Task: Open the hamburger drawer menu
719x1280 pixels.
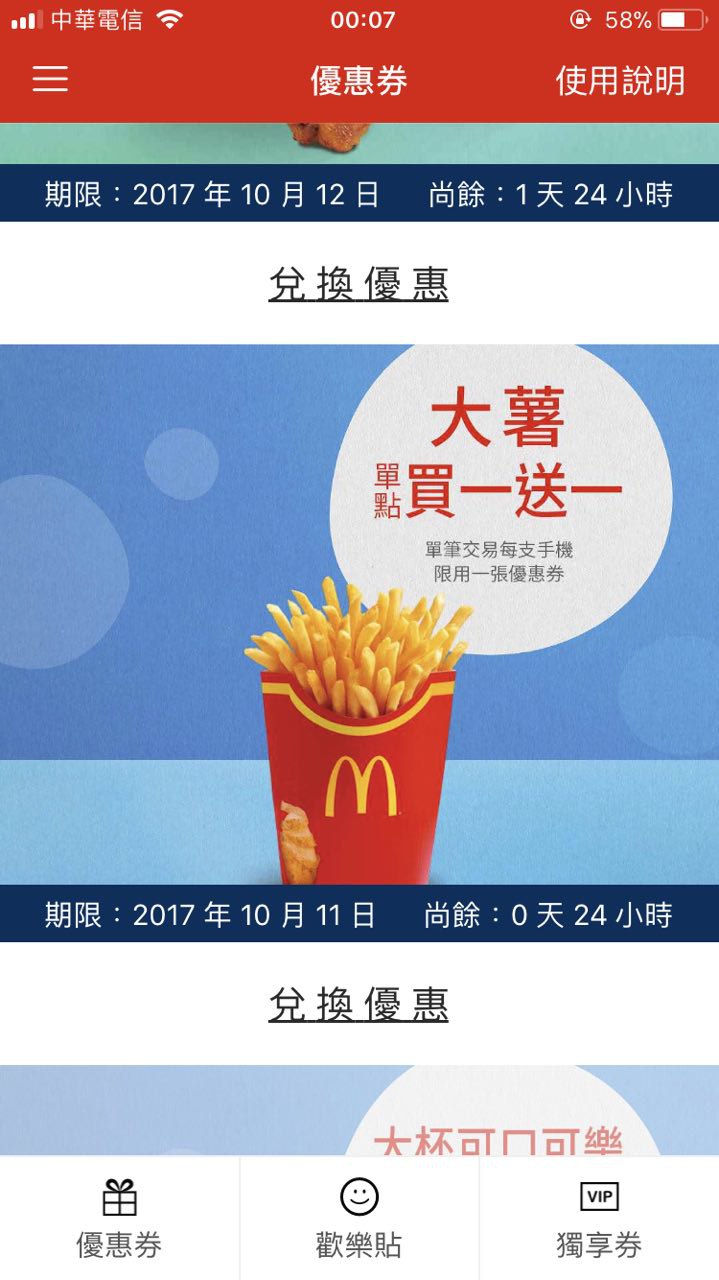Action: [x=50, y=80]
